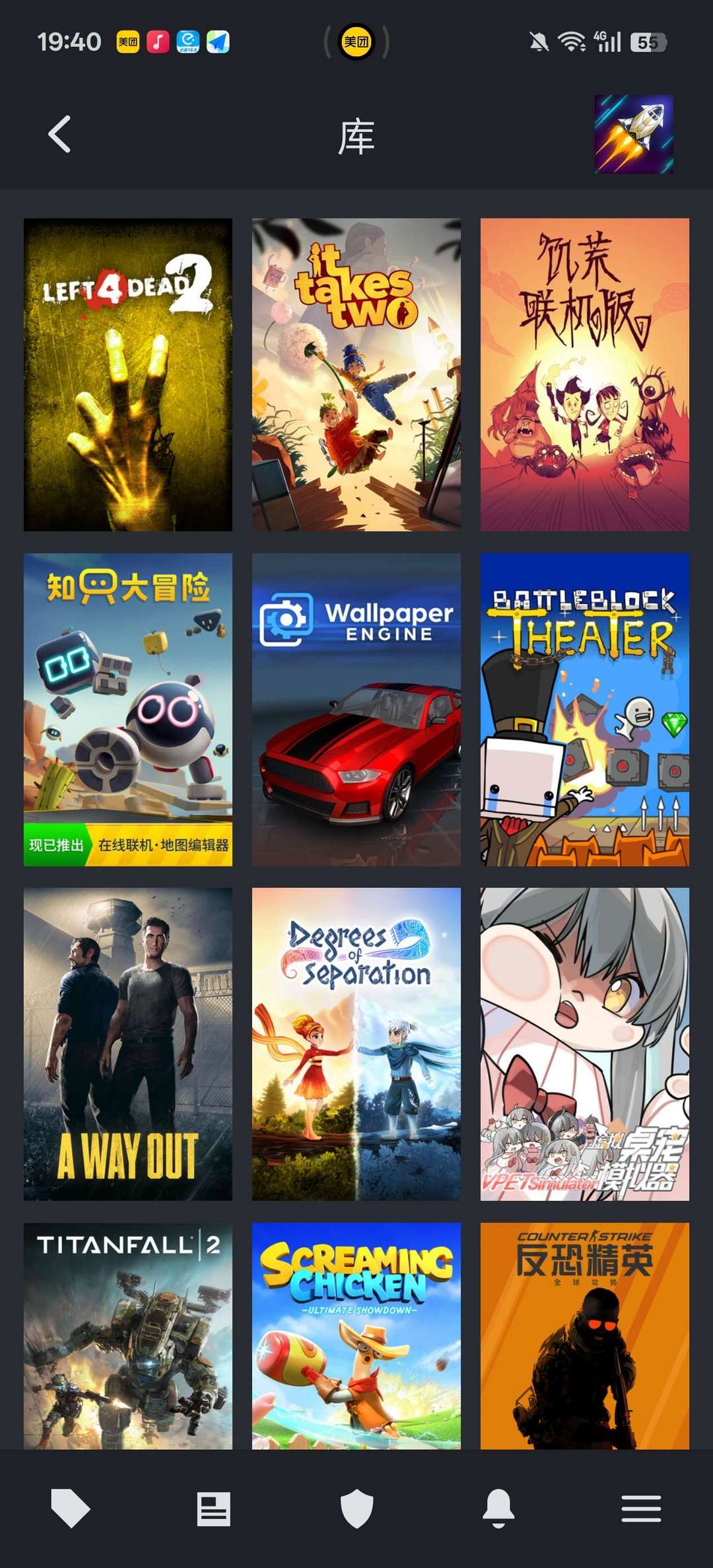This screenshot has height=1568, width=713.
Task: Open Screaming Chicken game tile
Action: [356, 1336]
